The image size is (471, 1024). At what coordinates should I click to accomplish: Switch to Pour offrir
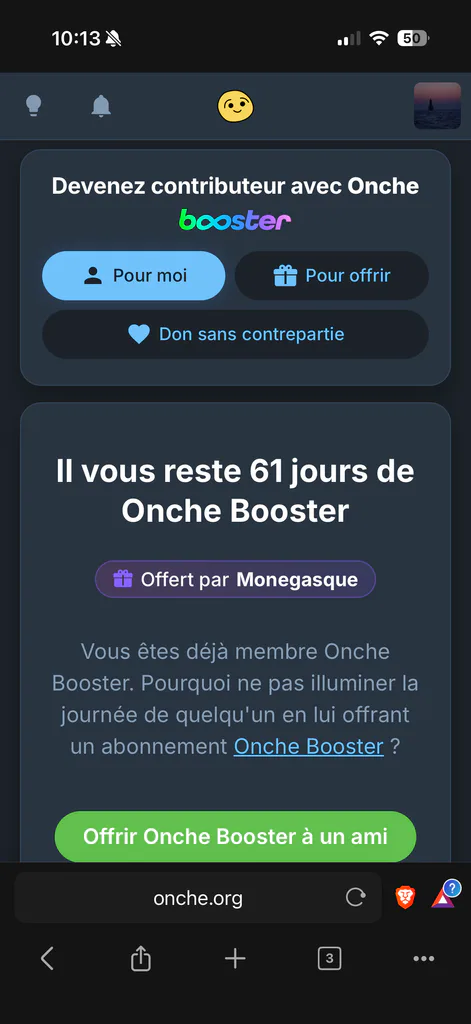pyautogui.click(x=332, y=276)
